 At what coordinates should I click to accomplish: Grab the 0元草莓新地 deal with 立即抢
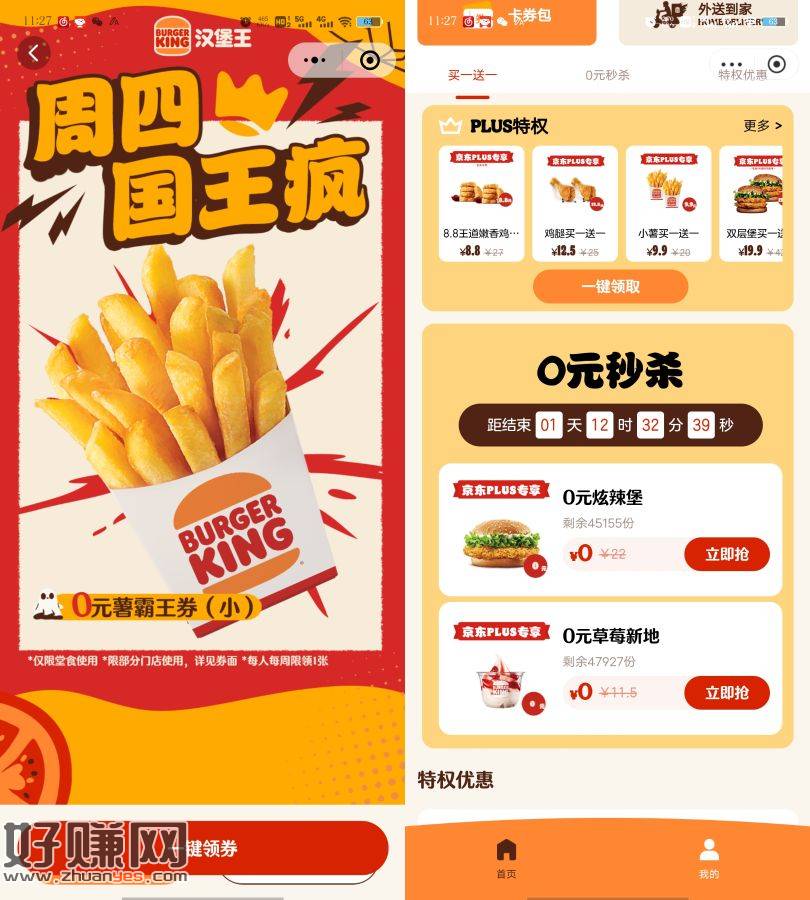(x=726, y=692)
